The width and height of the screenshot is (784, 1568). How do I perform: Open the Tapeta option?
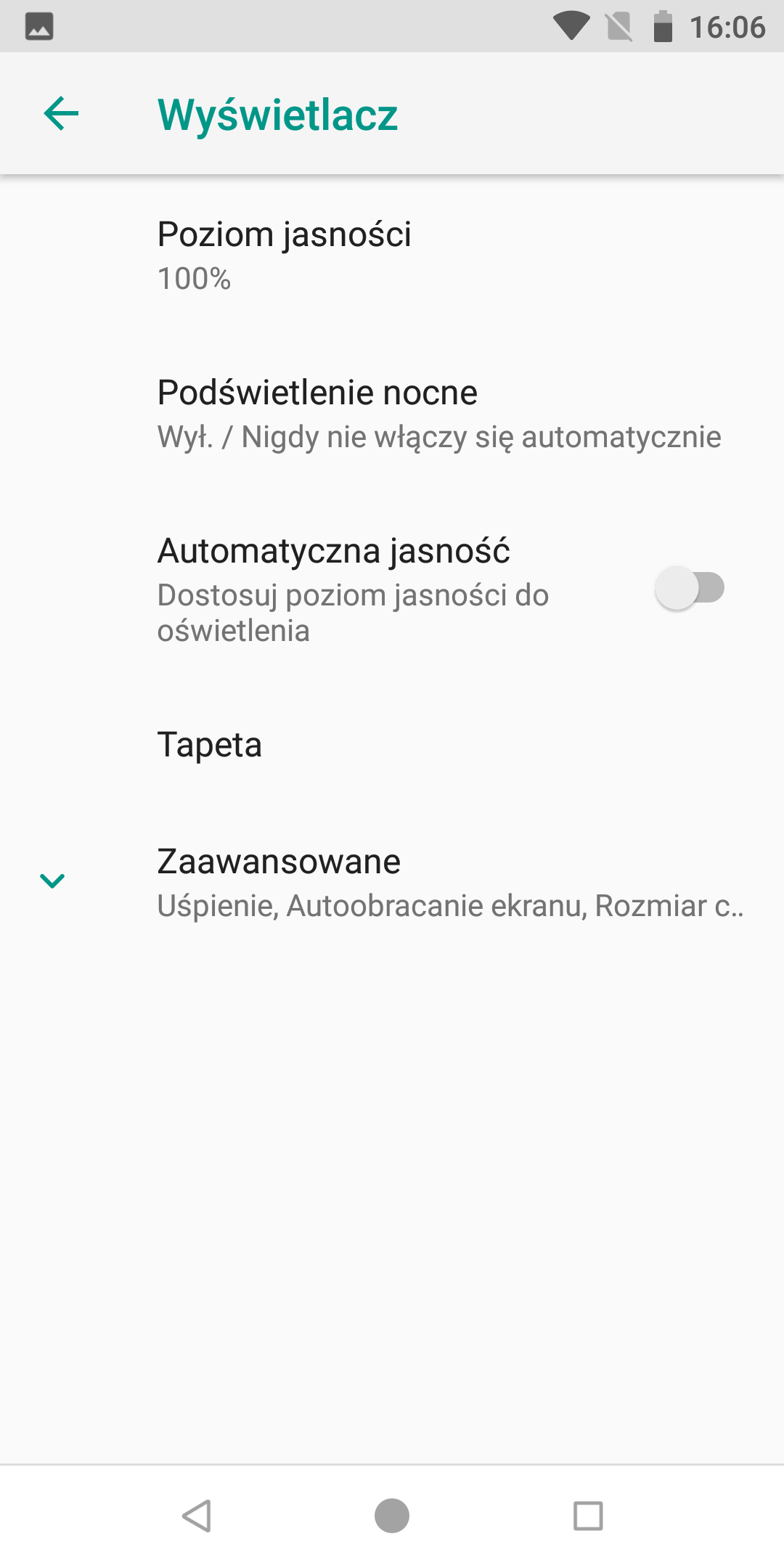point(392,745)
